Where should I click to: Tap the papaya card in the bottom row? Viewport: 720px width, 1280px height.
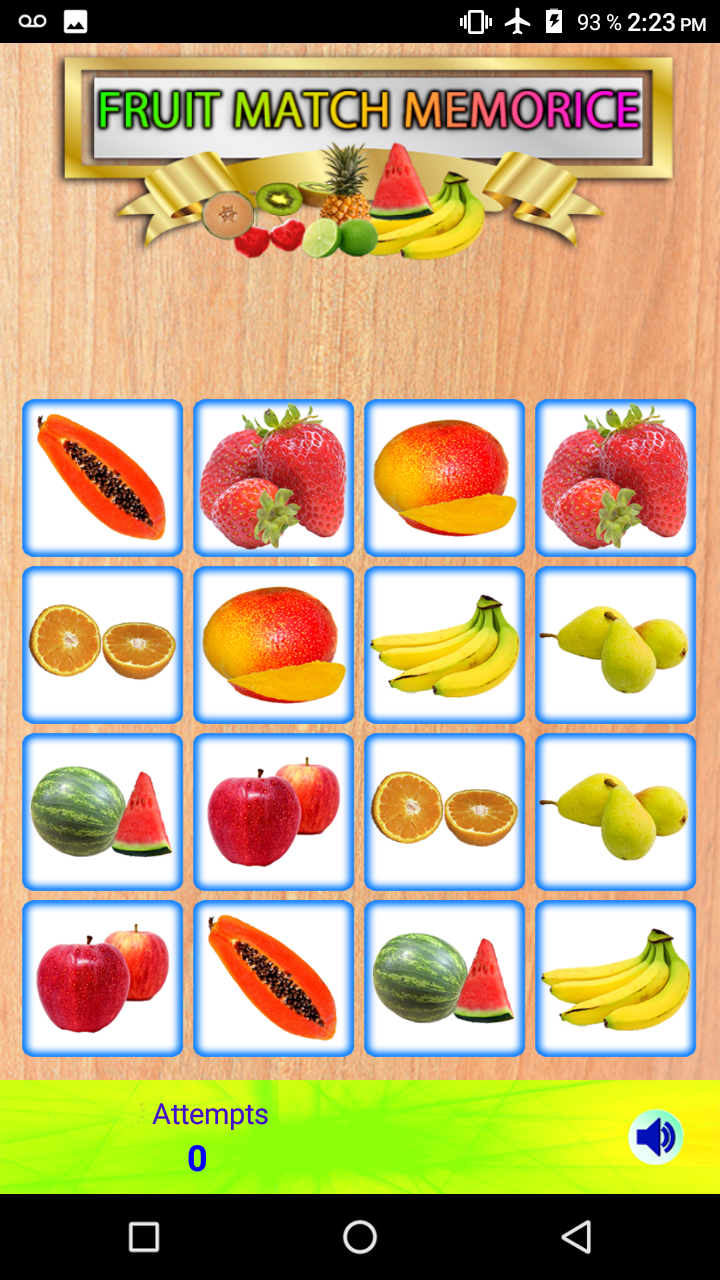(x=273, y=979)
